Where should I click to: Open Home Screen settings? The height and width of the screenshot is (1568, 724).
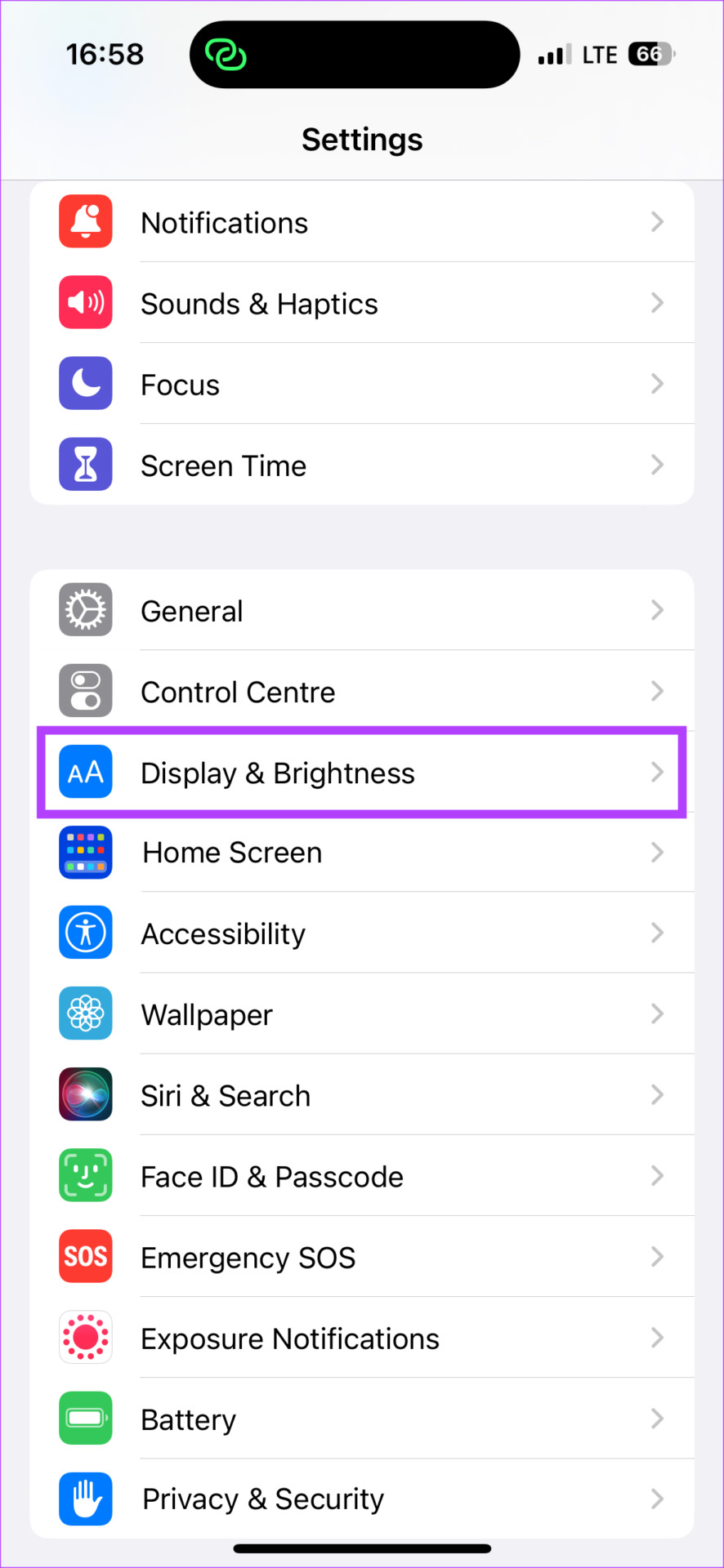pyautogui.click(x=362, y=852)
